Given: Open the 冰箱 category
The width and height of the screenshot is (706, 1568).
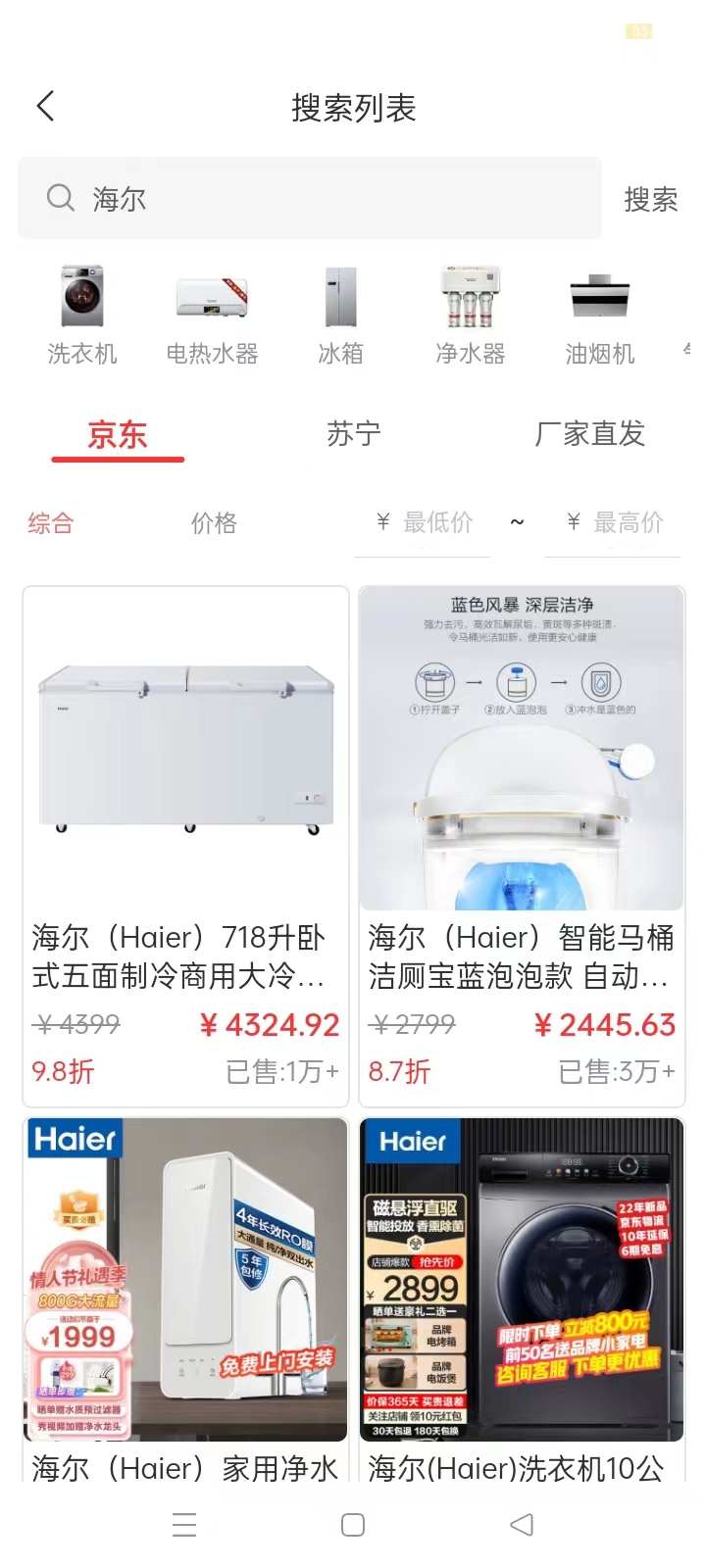Looking at the screenshot, I should (x=341, y=299).
